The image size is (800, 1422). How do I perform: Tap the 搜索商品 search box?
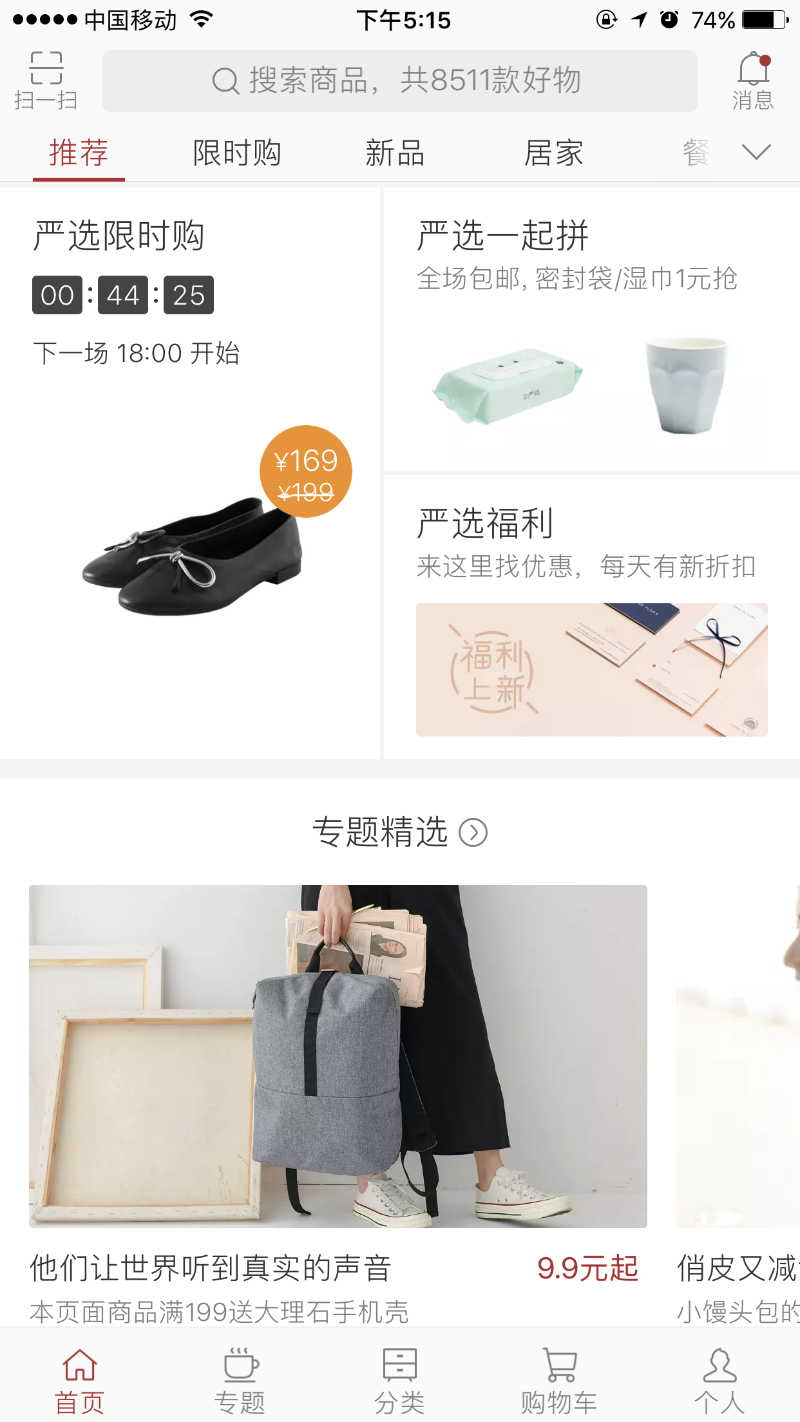pos(399,81)
